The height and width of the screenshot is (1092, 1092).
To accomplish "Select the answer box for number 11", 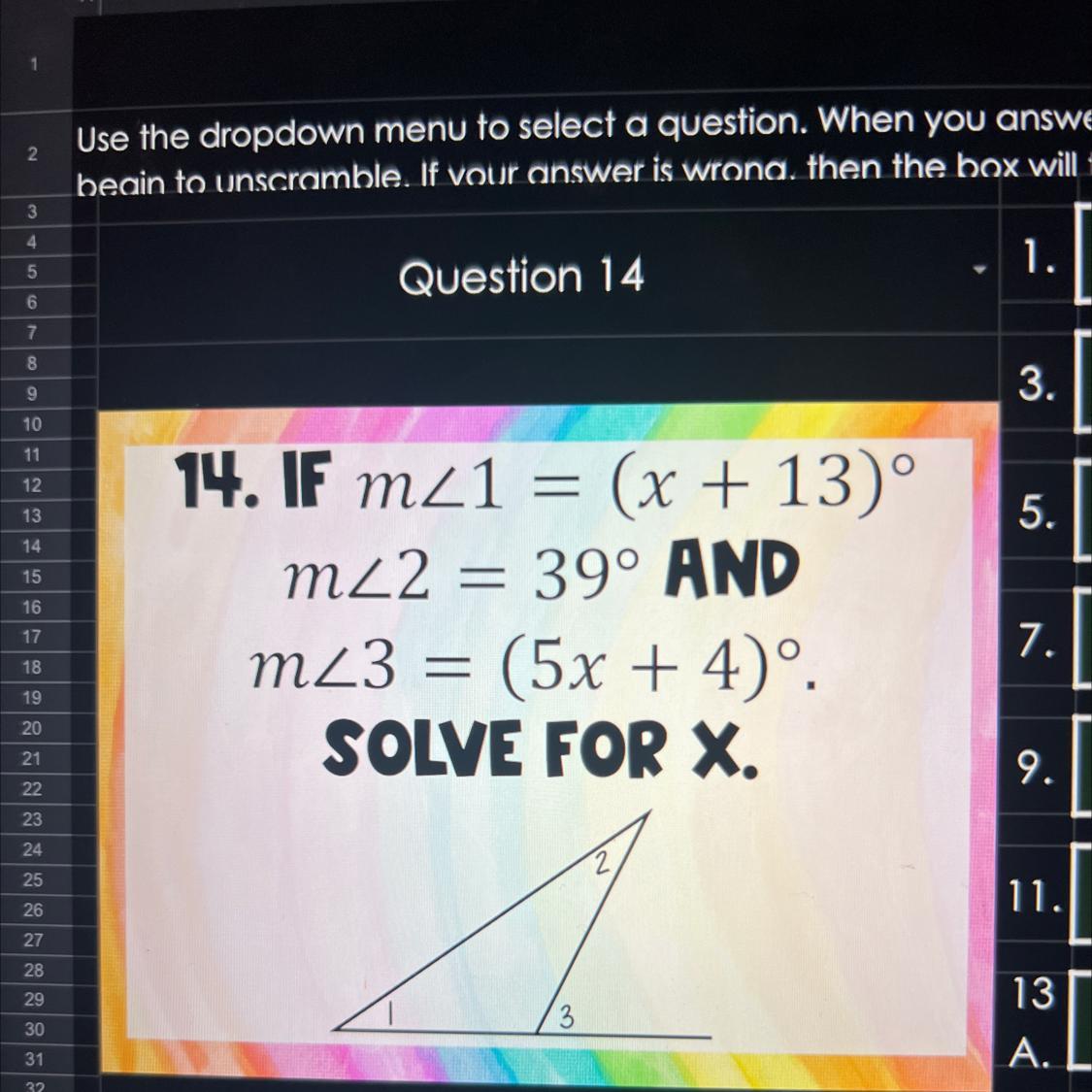I will point(1084,894).
